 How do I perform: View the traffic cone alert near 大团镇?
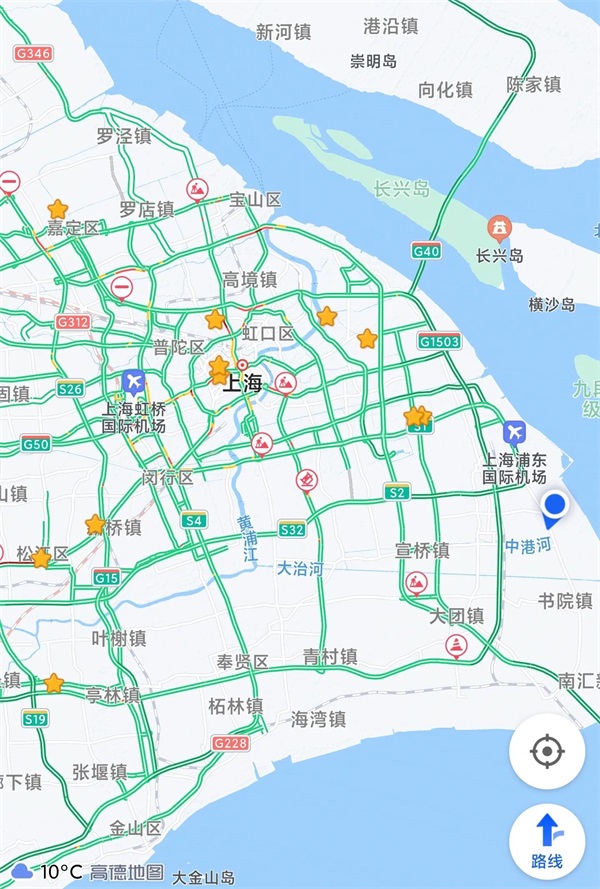click(457, 647)
